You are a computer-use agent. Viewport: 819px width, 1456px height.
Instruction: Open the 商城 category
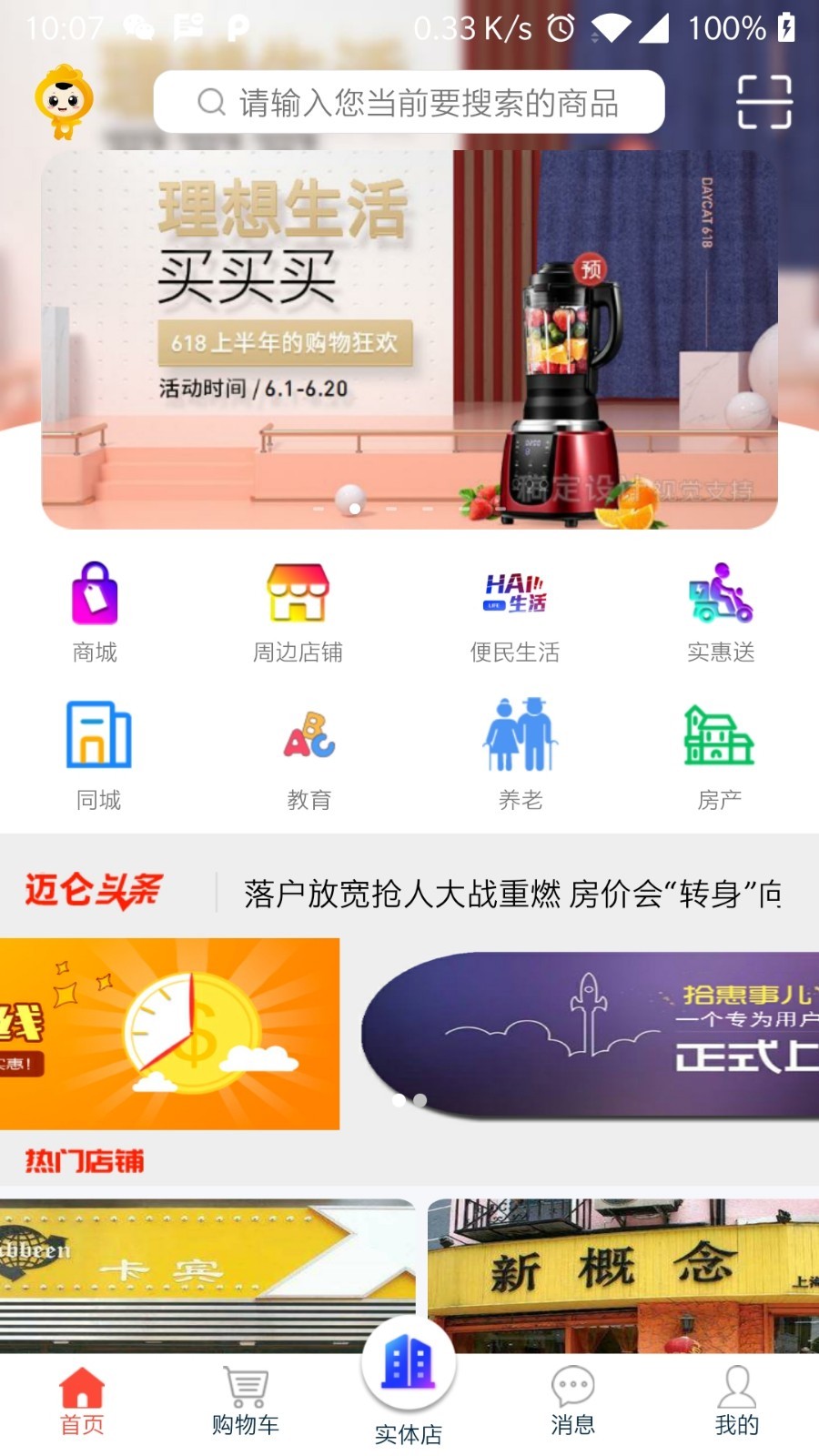point(95,612)
